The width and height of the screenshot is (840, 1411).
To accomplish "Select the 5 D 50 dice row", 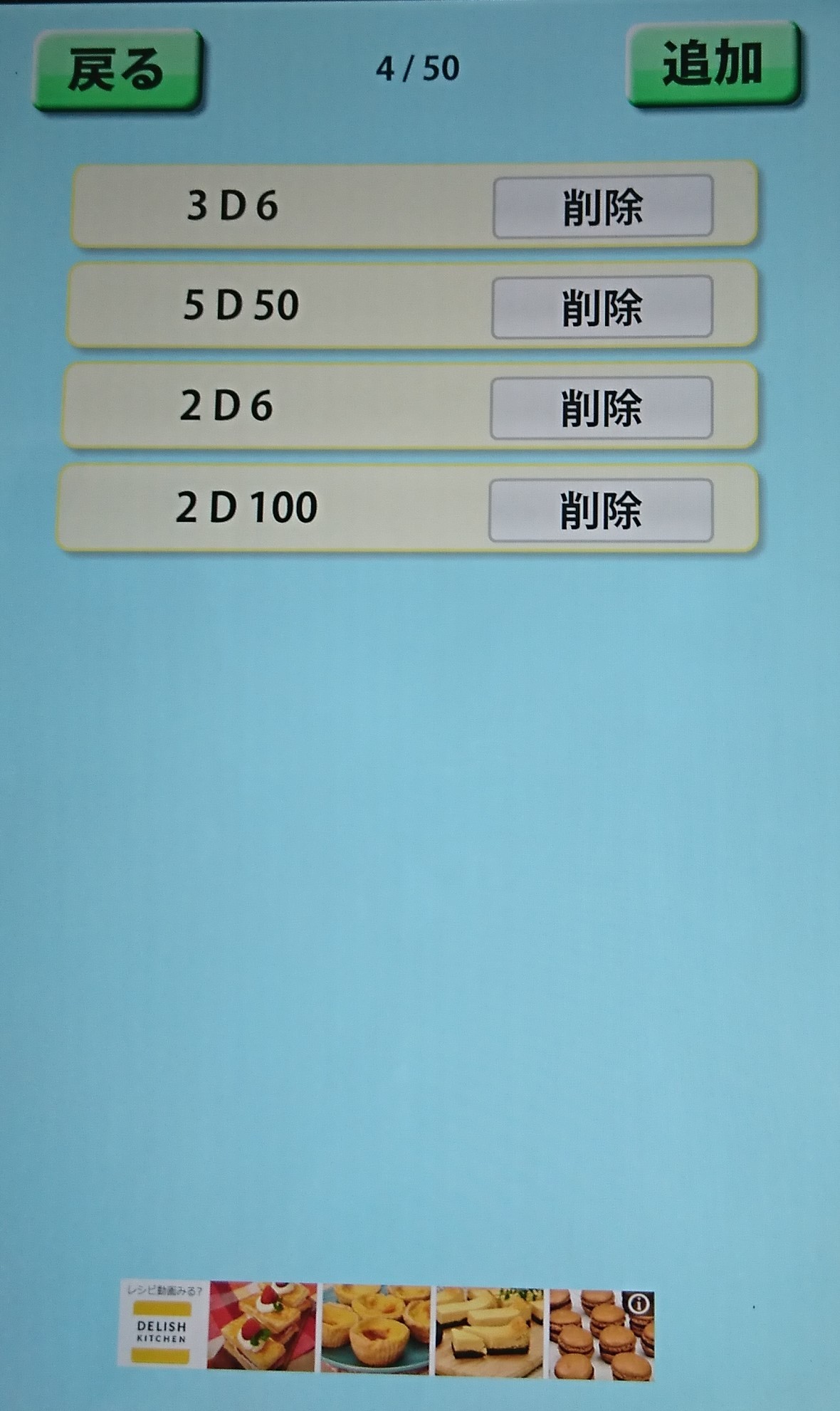I will tap(411, 305).
